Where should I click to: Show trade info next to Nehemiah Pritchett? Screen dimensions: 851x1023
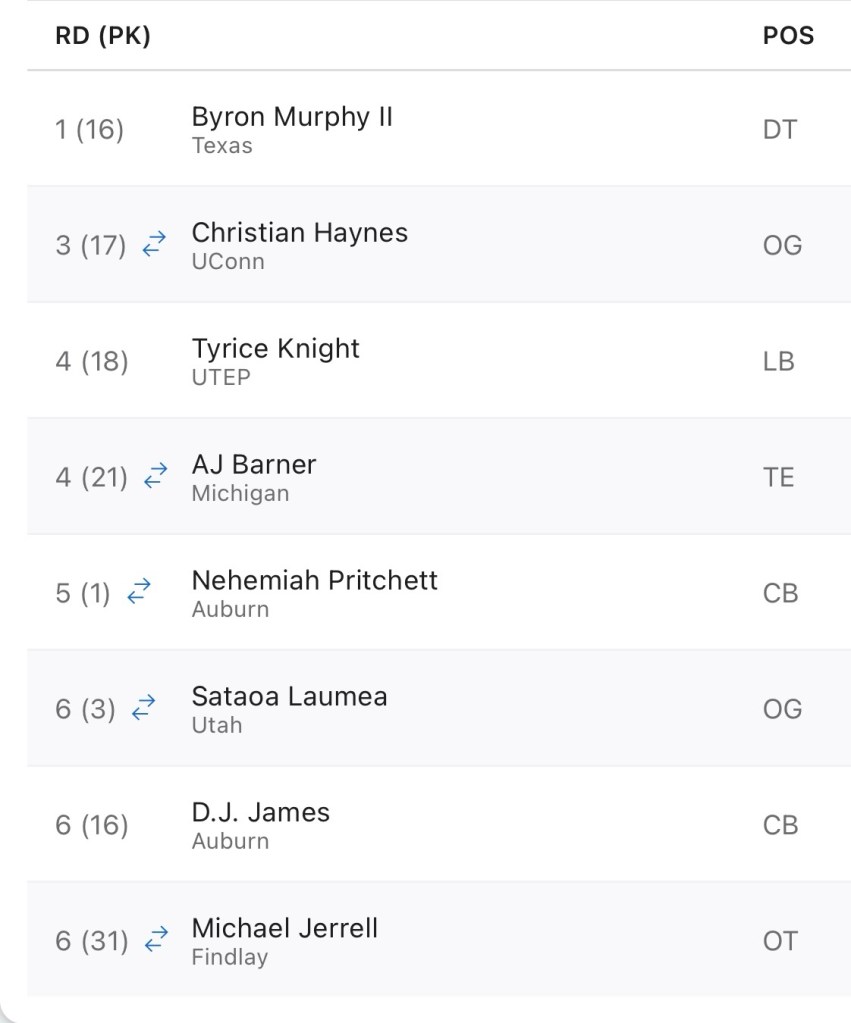139,593
